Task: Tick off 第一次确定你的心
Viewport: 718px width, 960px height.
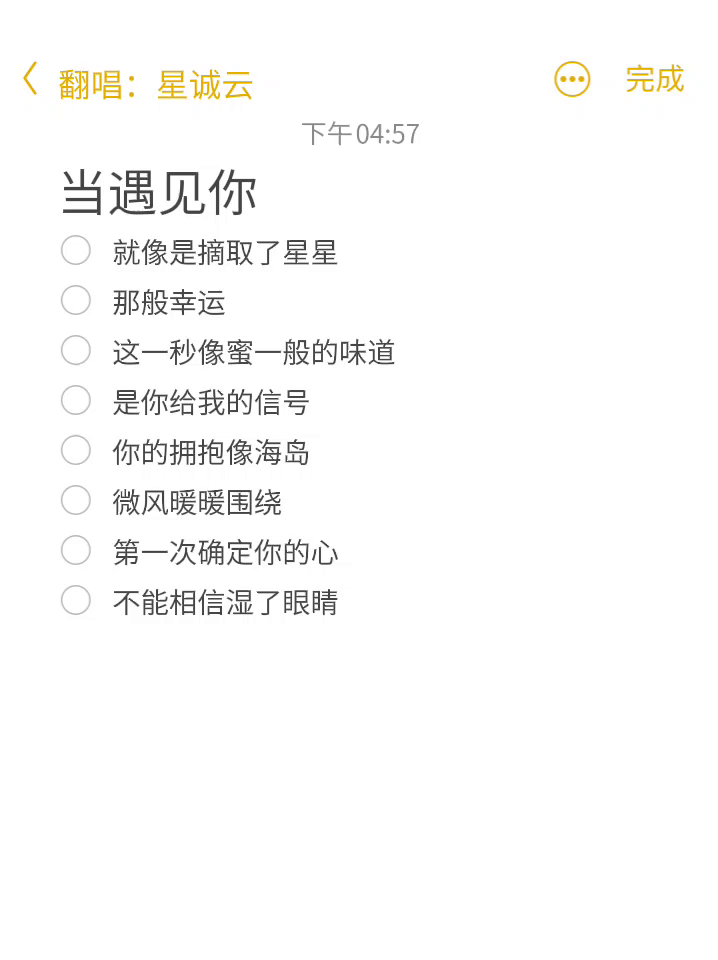Action: coord(76,550)
